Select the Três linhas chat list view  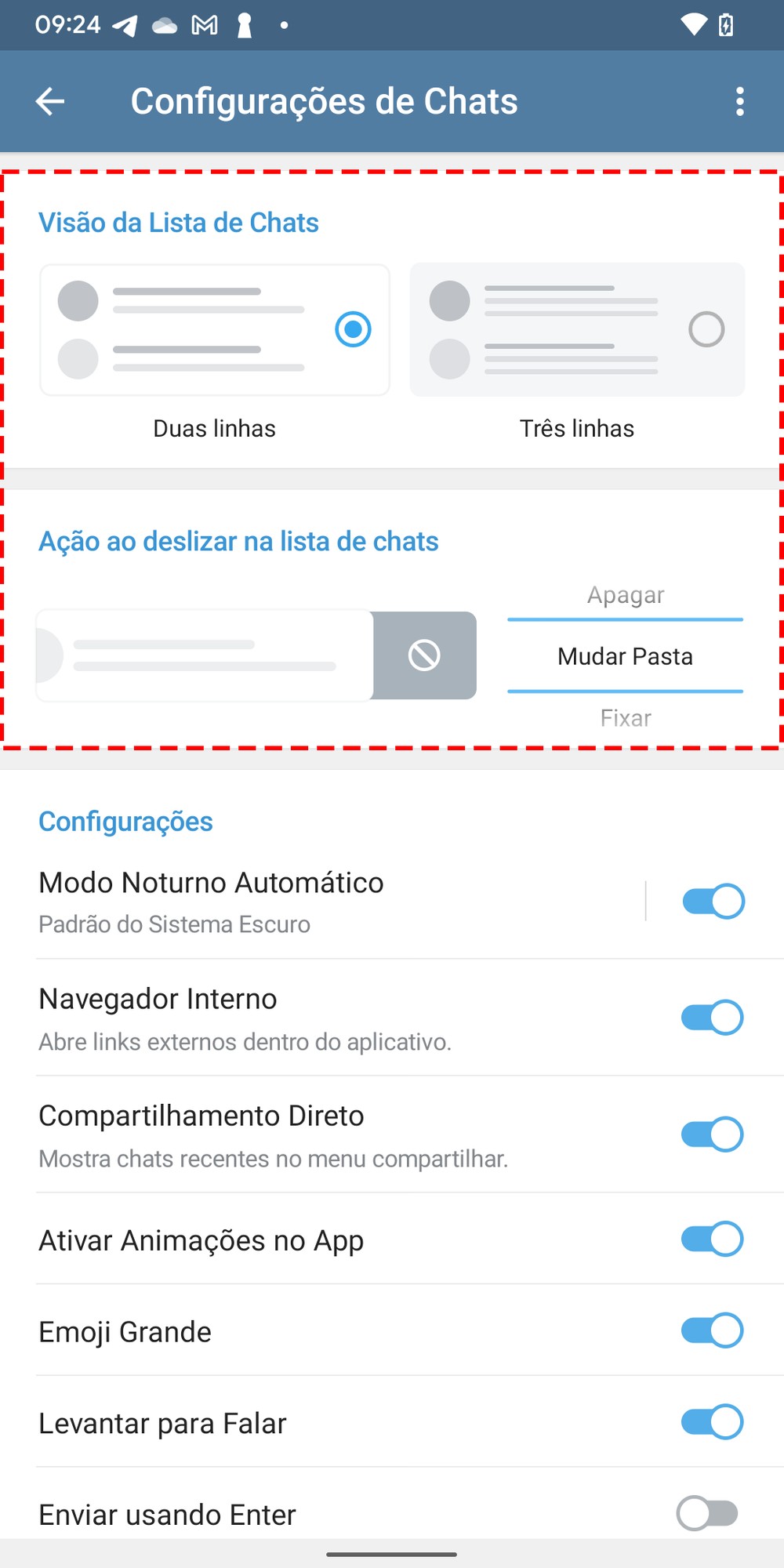(x=577, y=330)
